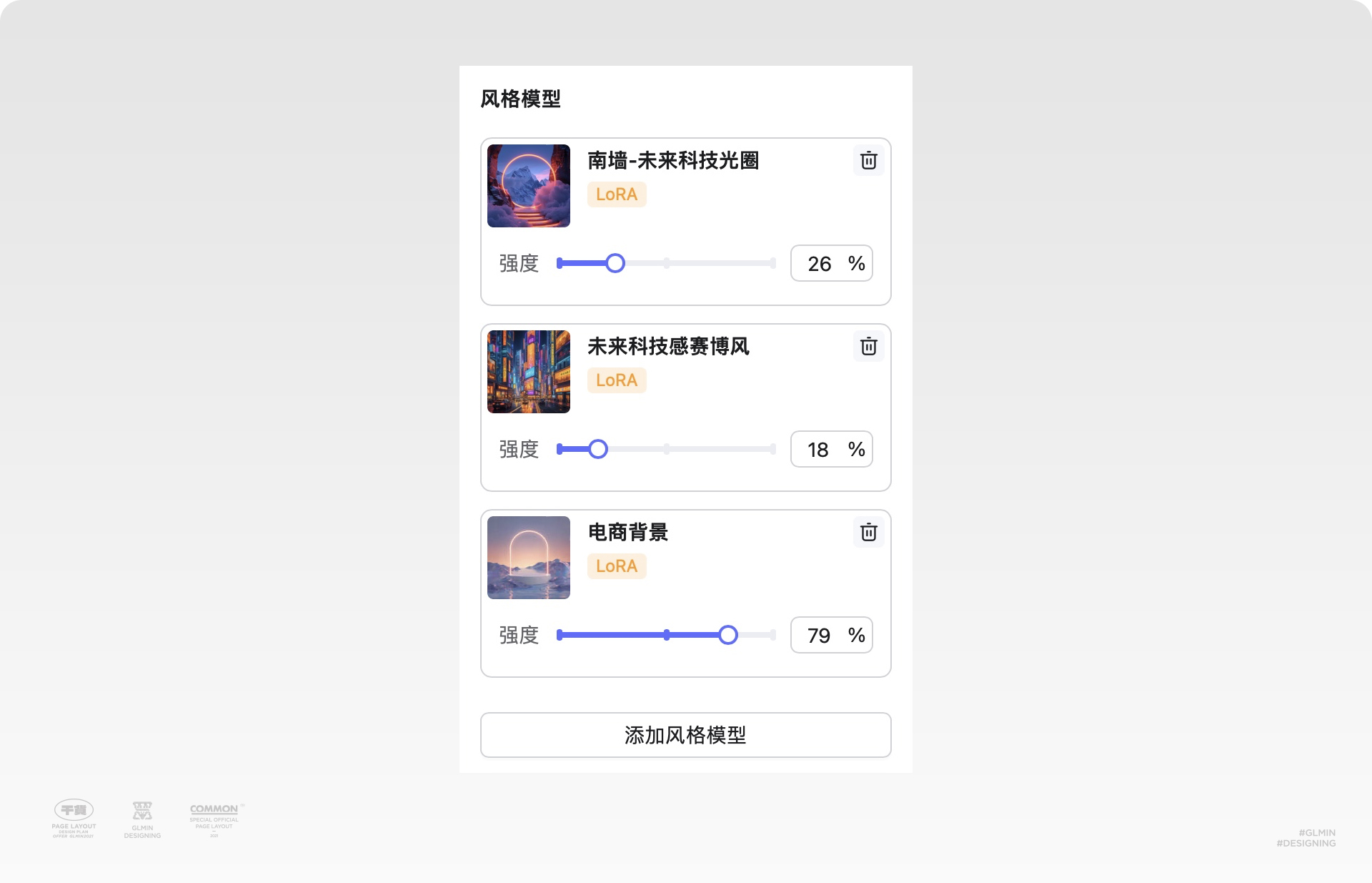Open the 电商背景 model preview
1372x883 pixels.
point(529,558)
